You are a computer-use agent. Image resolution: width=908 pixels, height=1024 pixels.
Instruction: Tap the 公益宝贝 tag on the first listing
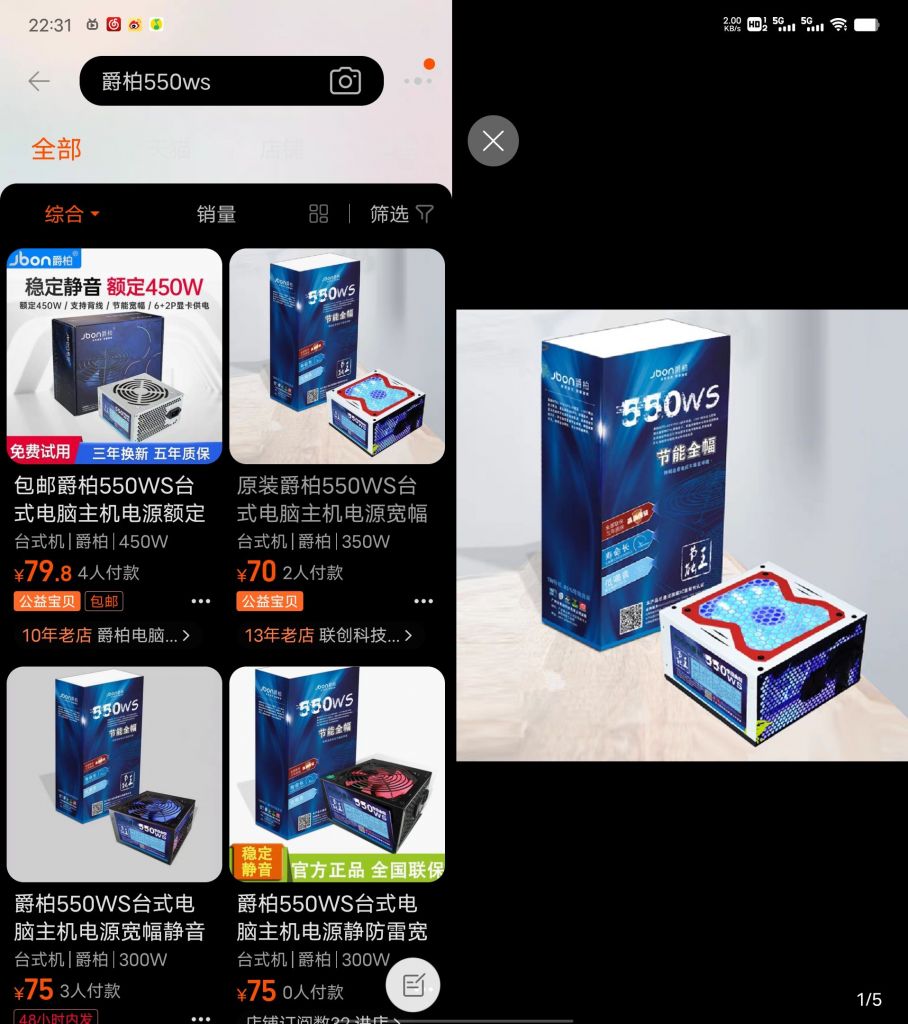pyautogui.click(x=45, y=601)
